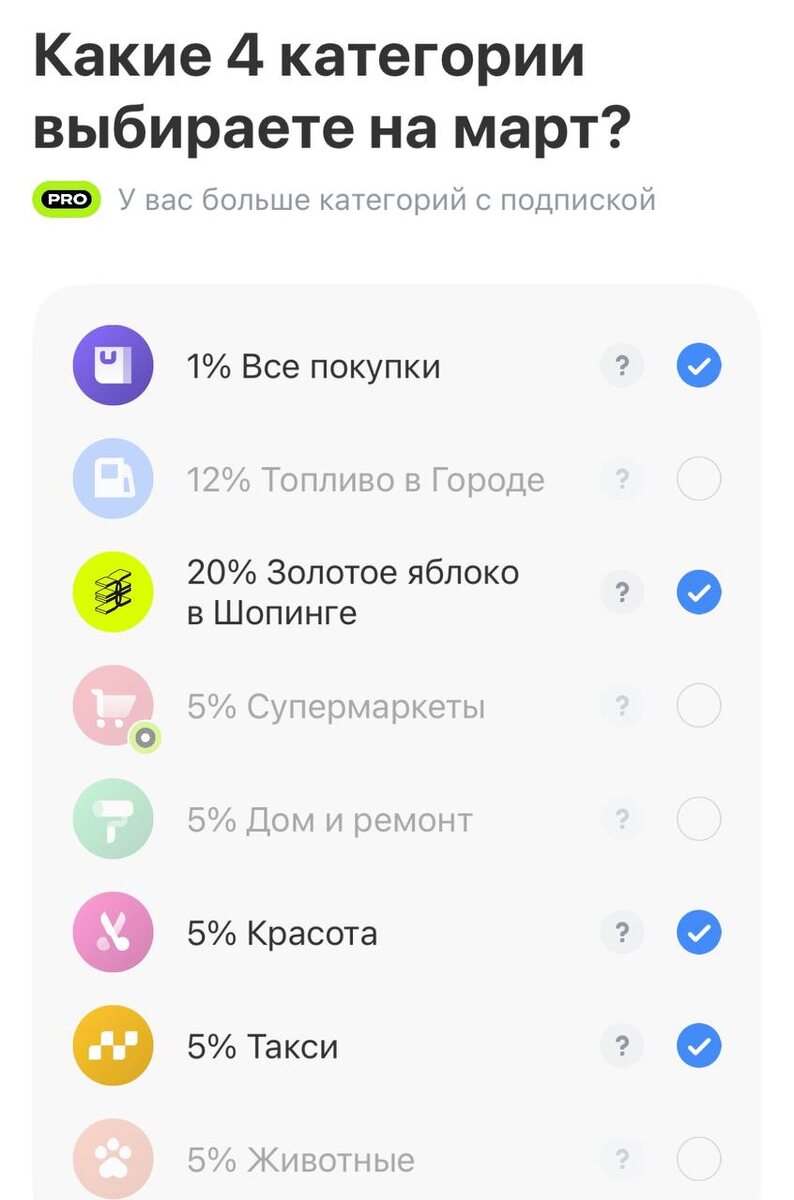
Task: Click the question mark next to Золотое яблоко
Action: [x=622, y=592]
